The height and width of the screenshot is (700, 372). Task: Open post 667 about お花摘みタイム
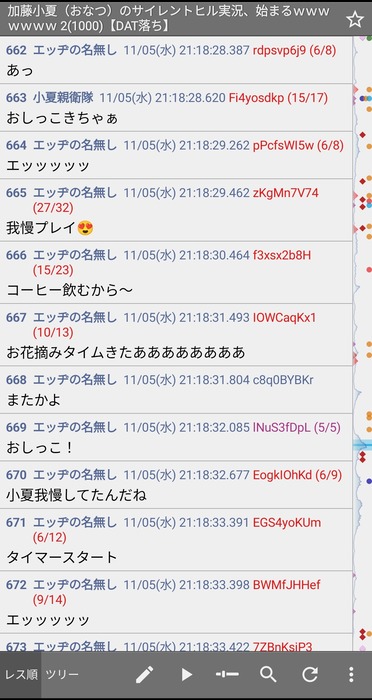tap(176, 335)
